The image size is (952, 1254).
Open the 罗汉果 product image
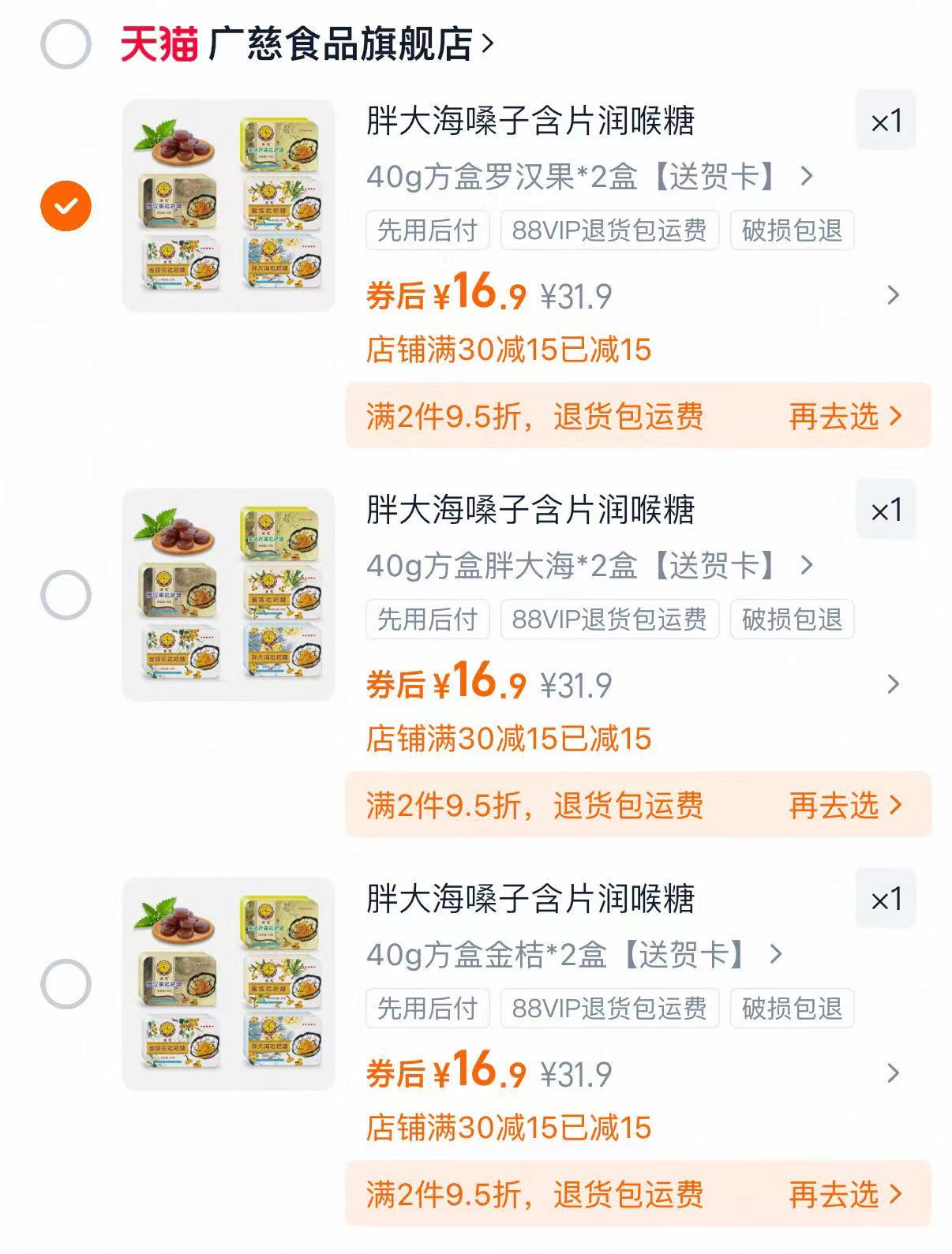(228, 205)
